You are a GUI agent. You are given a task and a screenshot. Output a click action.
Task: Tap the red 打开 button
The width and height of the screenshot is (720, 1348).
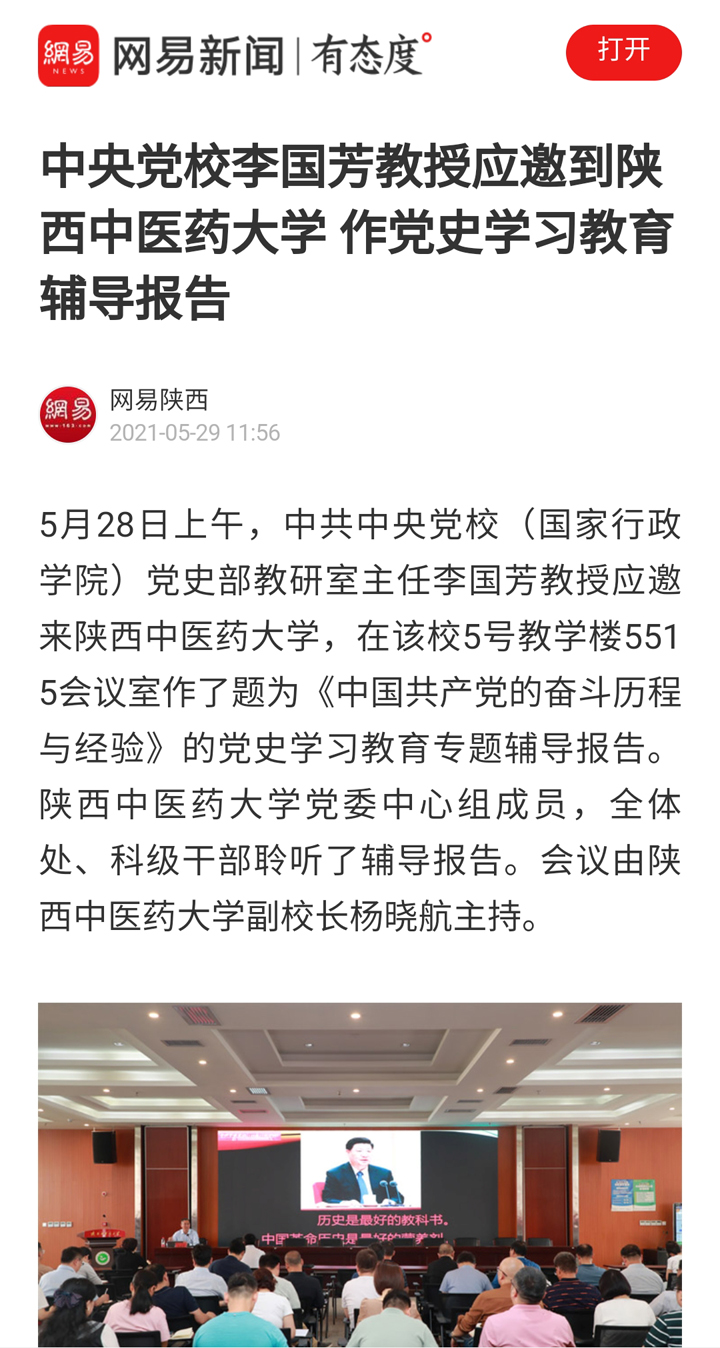click(623, 52)
